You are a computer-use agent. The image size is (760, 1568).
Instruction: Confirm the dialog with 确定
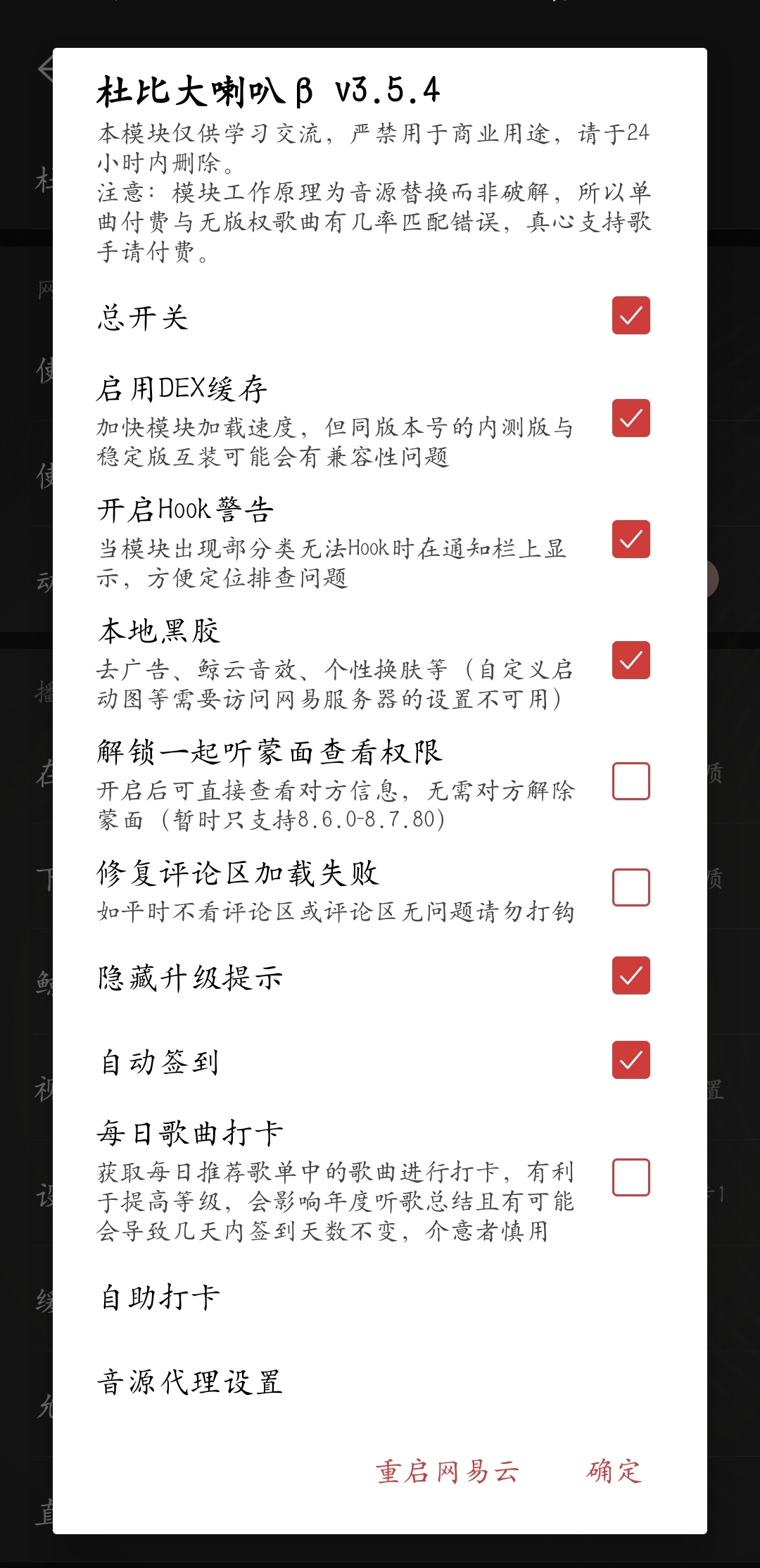pyautogui.click(x=614, y=1472)
